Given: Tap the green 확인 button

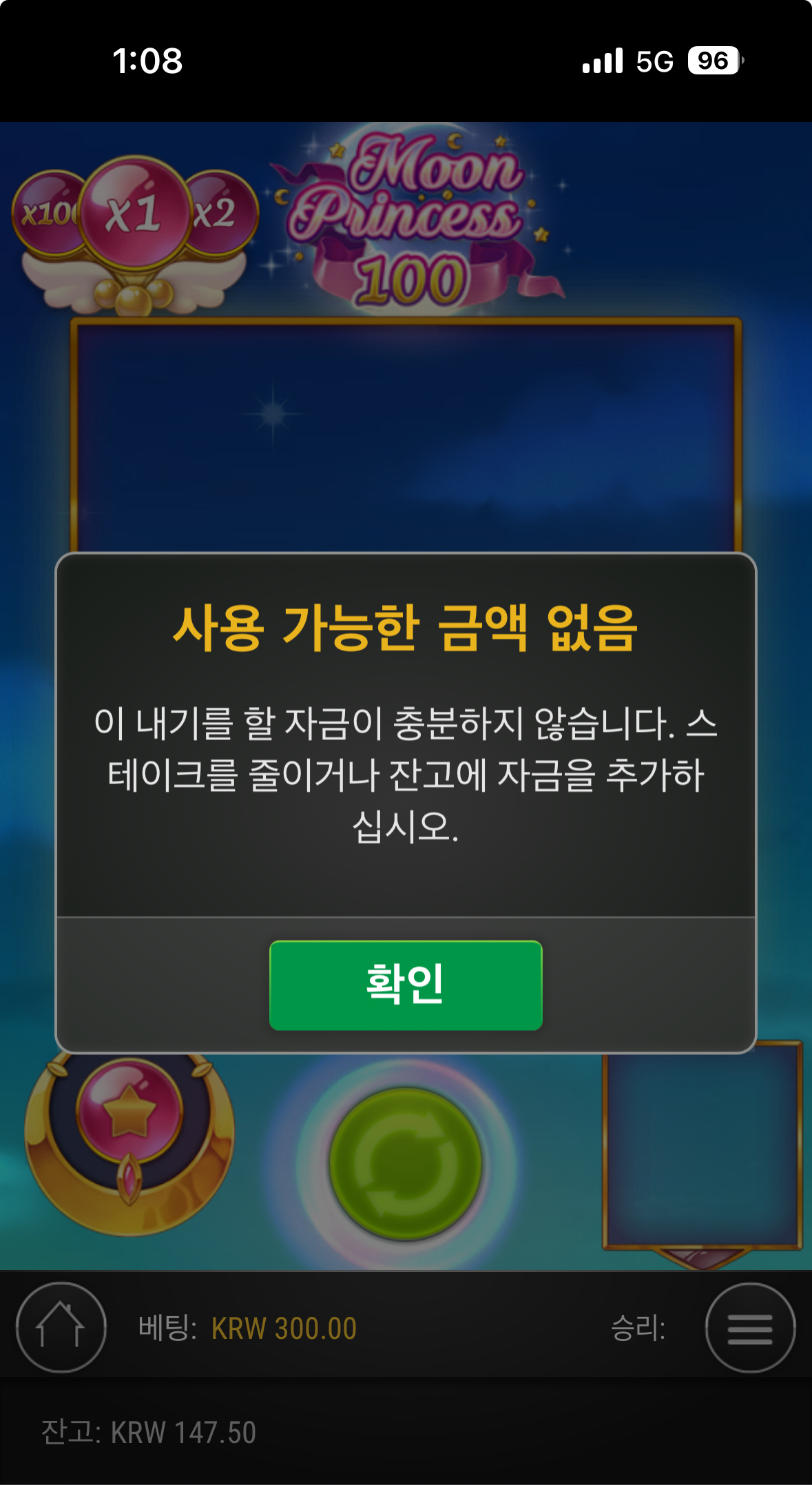Looking at the screenshot, I should click(x=406, y=985).
